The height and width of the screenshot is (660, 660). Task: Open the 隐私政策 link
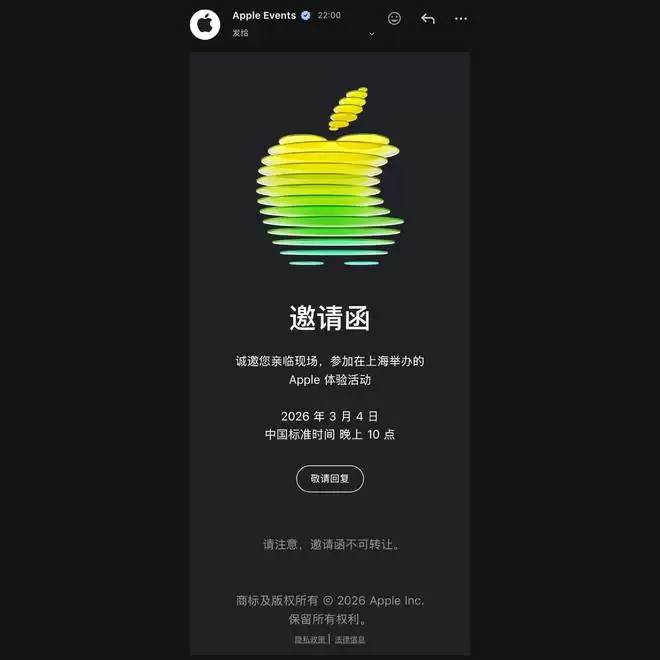point(309,639)
